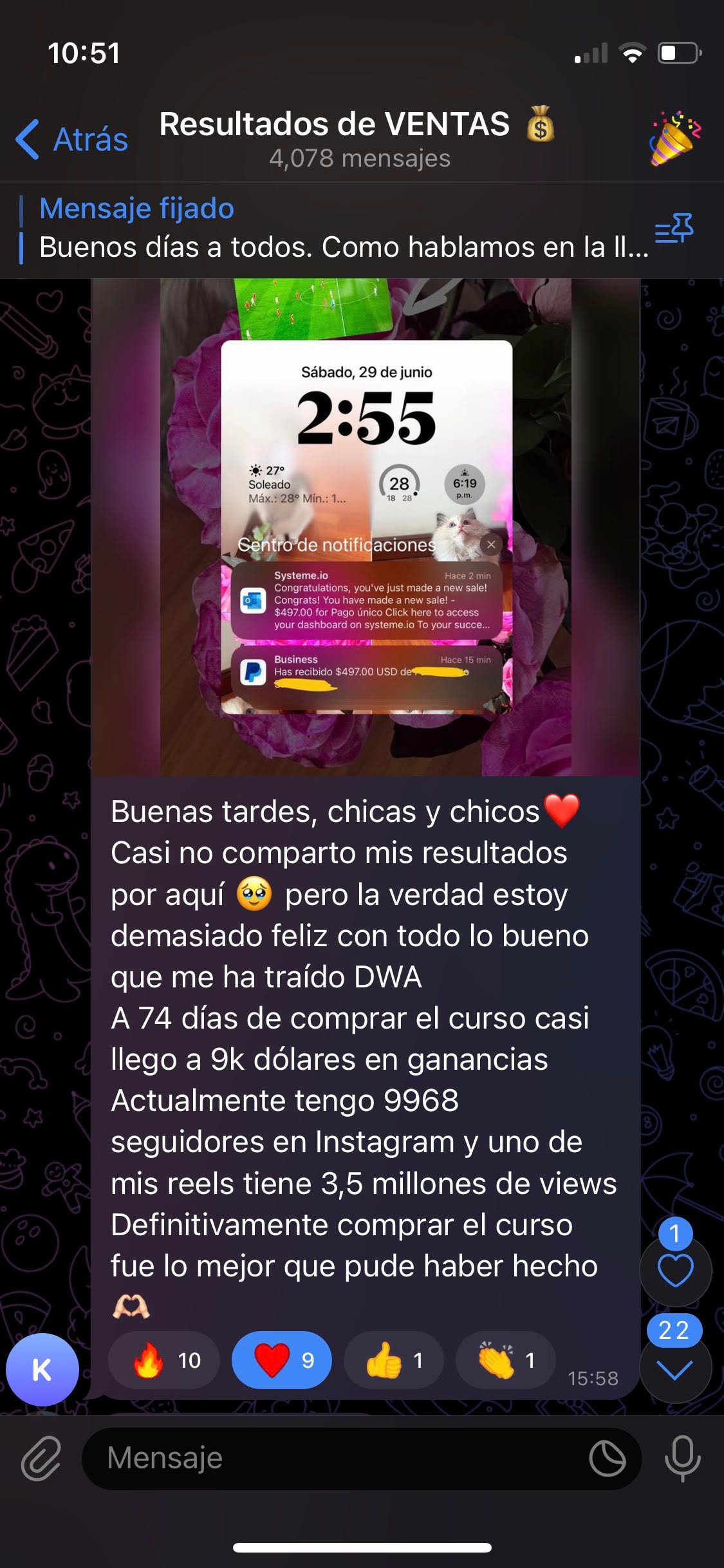React with the clapping hands emoji
The height and width of the screenshot is (1568, 724).
(x=506, y=1360)
